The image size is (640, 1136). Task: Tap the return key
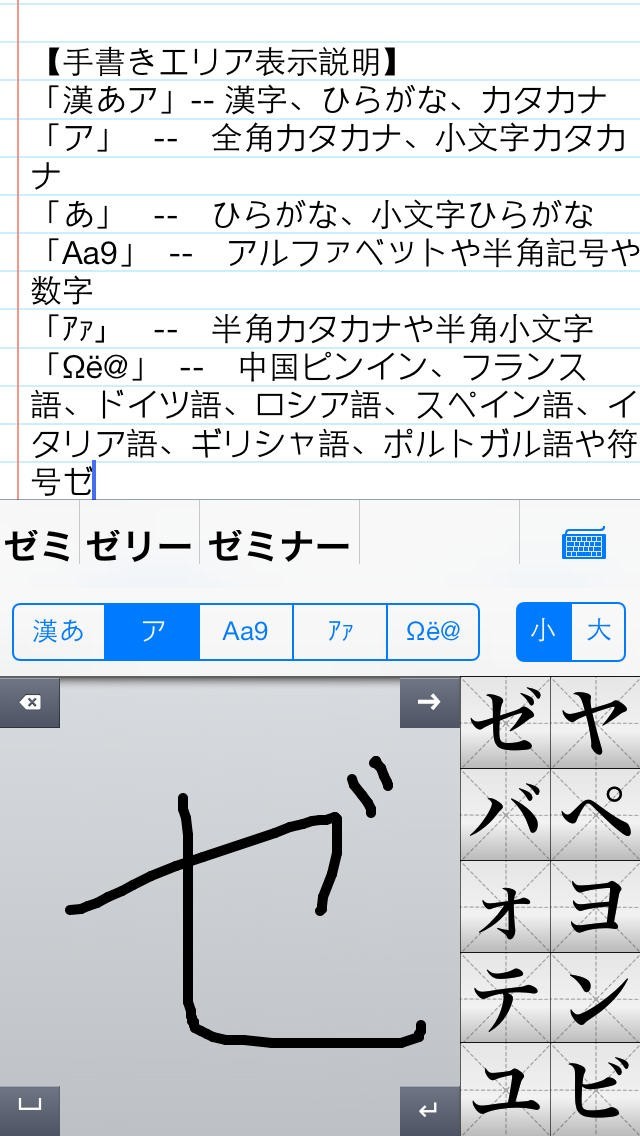tap(429, 1110)
